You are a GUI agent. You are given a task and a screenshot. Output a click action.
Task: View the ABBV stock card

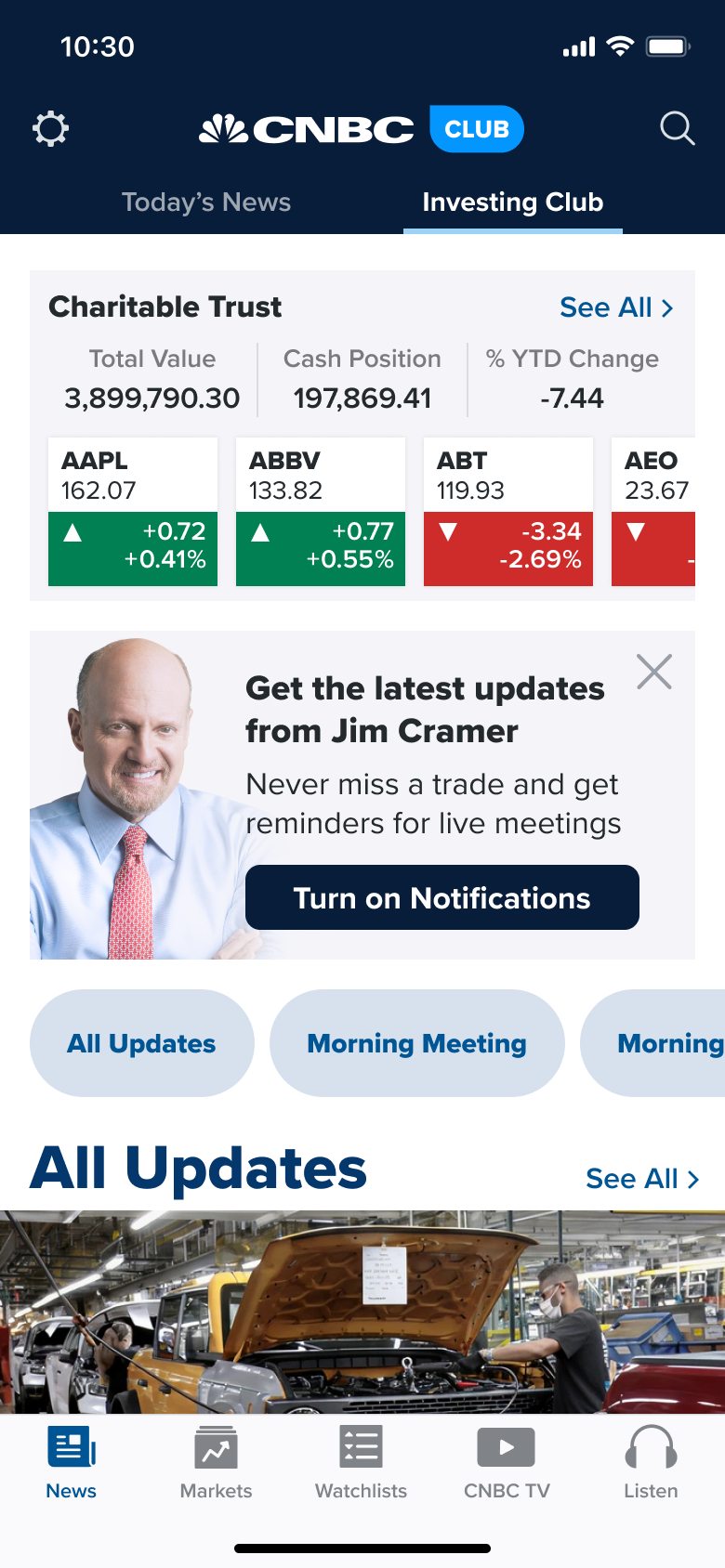pyautogui.click(x=321, y=511)
